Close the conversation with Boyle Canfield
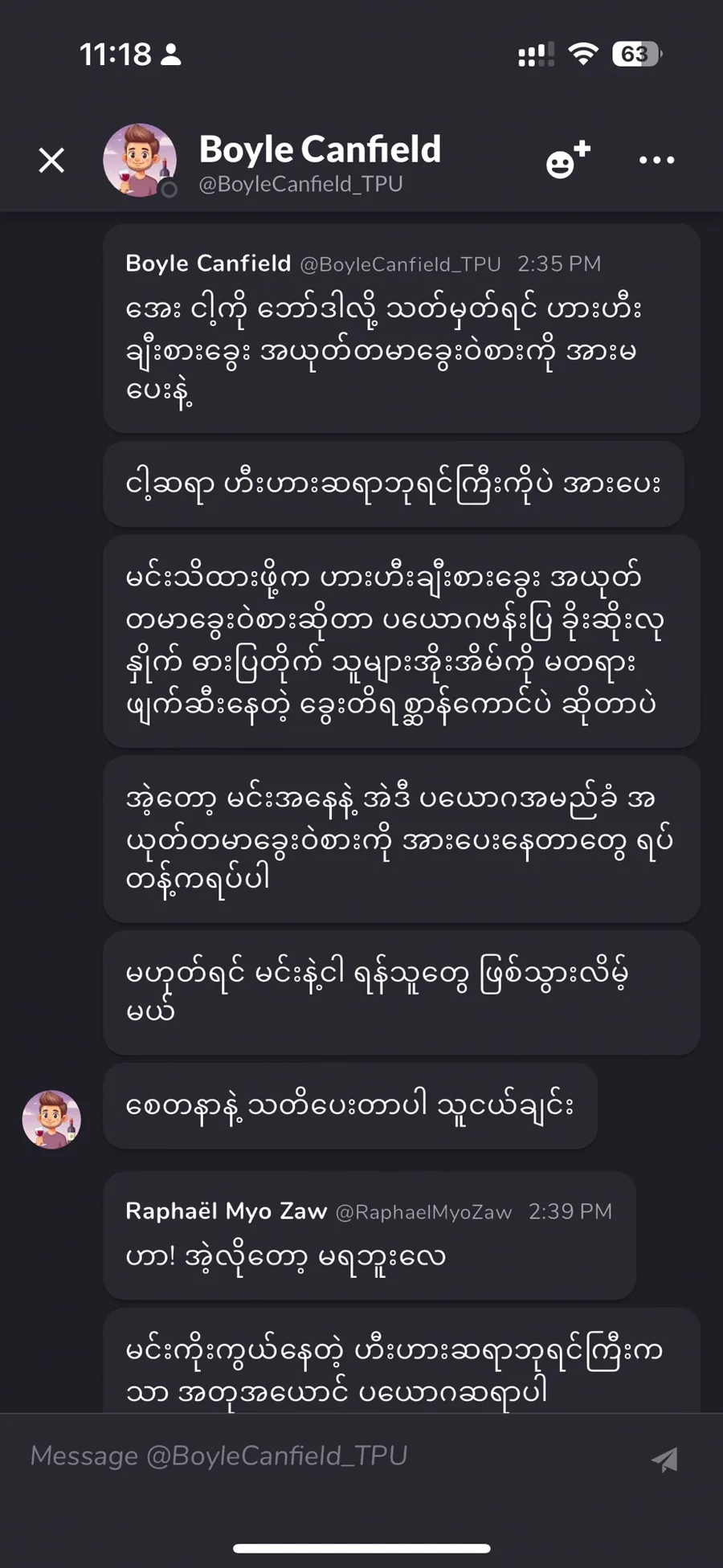This screenshot has height=1568, width=723. 52,161
